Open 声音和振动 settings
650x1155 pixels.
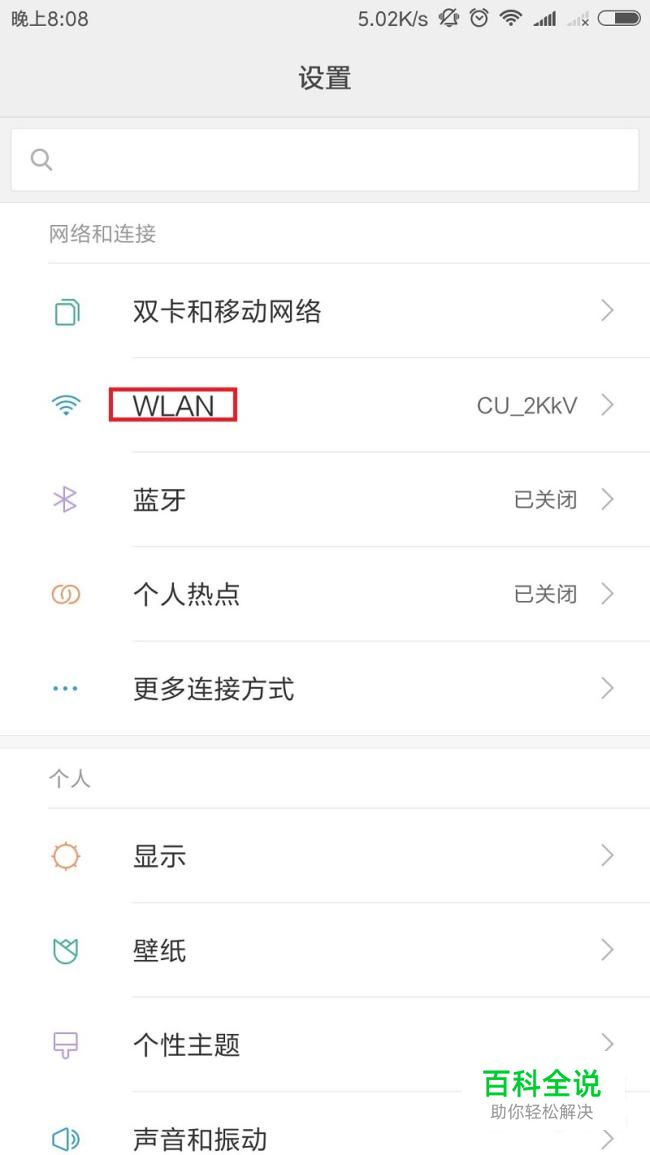point(300,1138)
